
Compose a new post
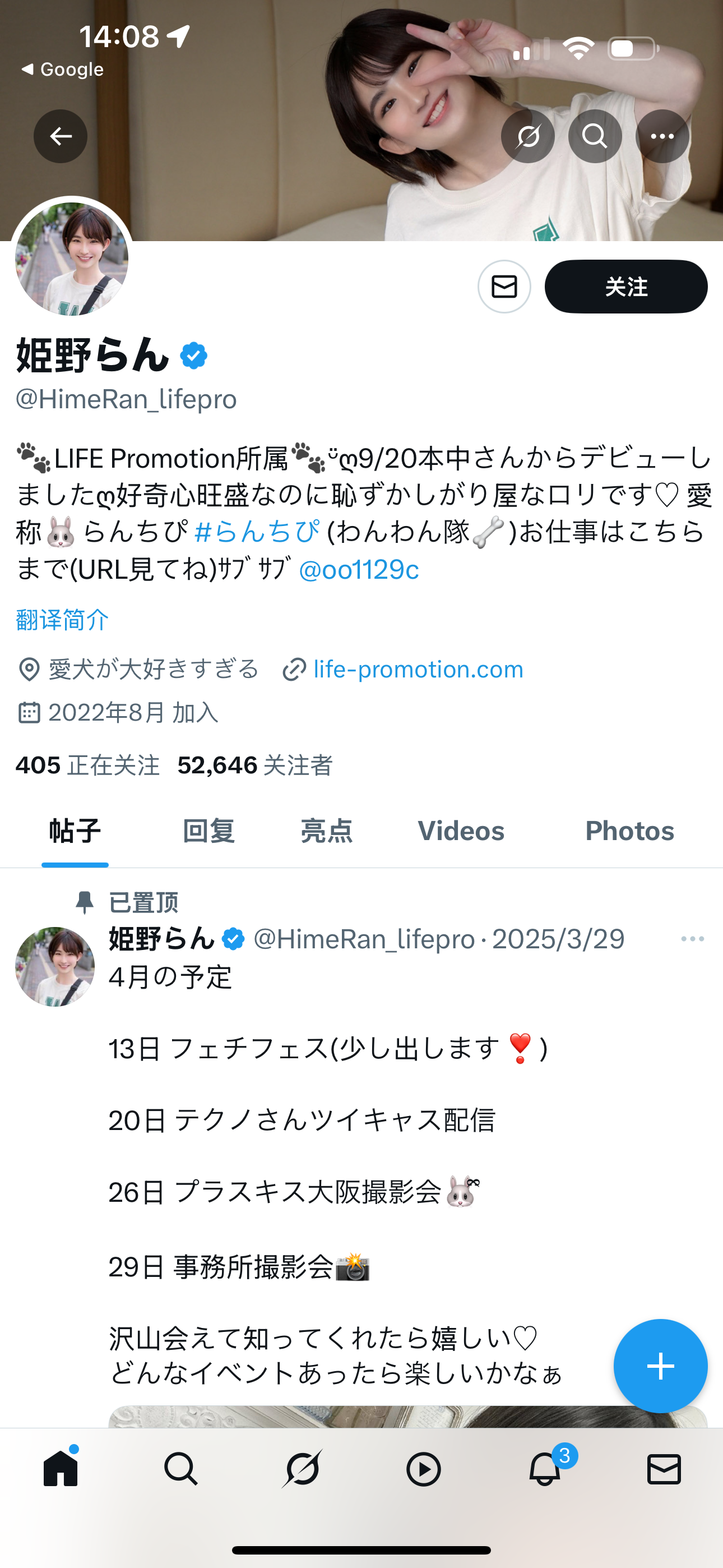[x=660, y=1366]
